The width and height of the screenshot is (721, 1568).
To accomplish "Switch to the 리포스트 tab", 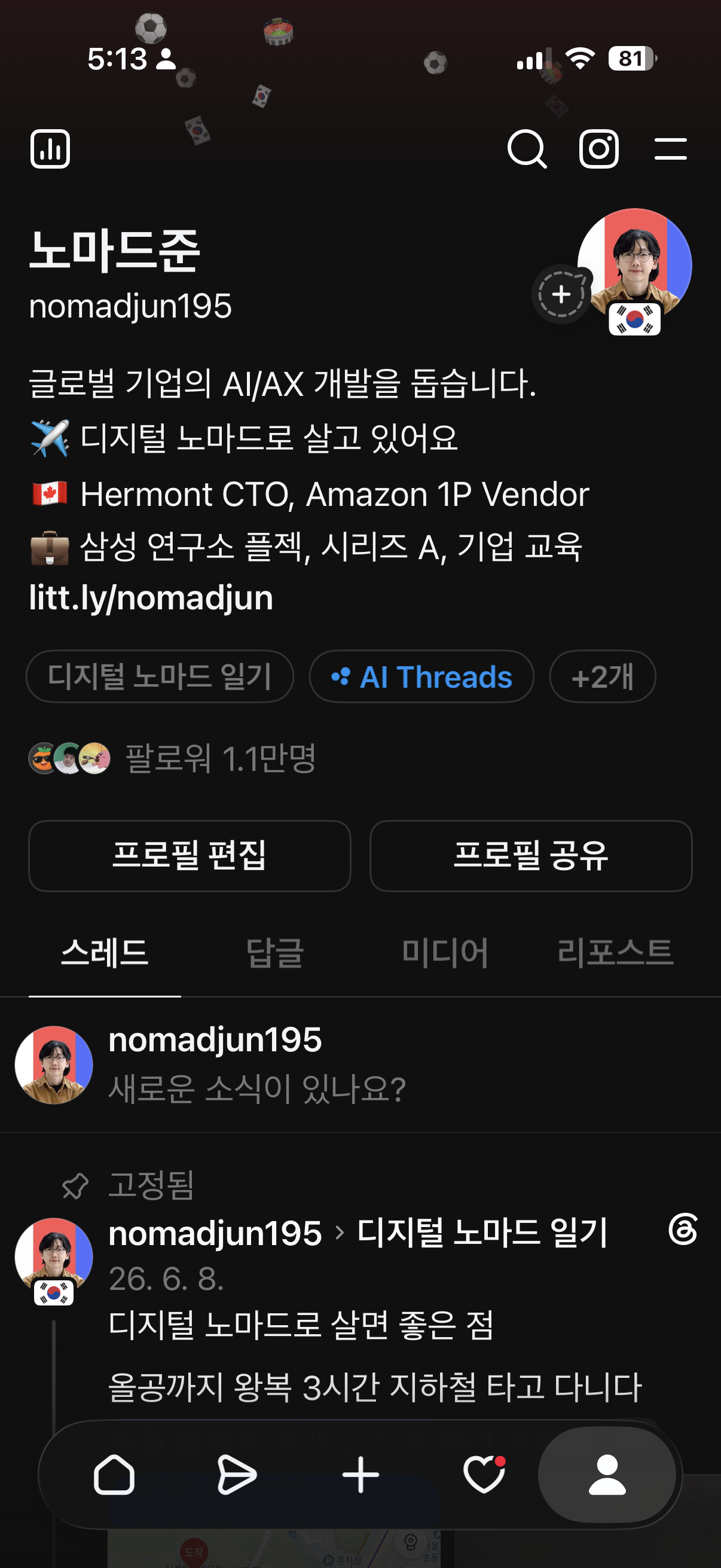I will 615,953.
